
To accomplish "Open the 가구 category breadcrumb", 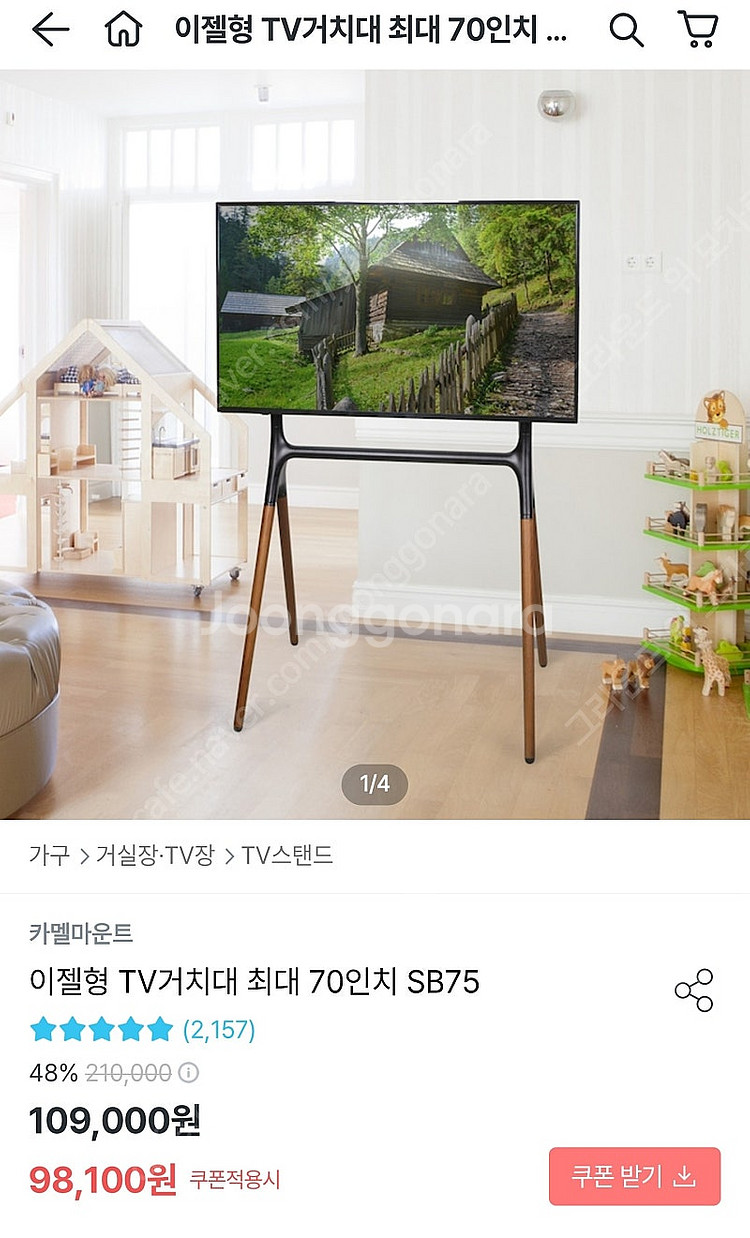I will coord(49,855).
